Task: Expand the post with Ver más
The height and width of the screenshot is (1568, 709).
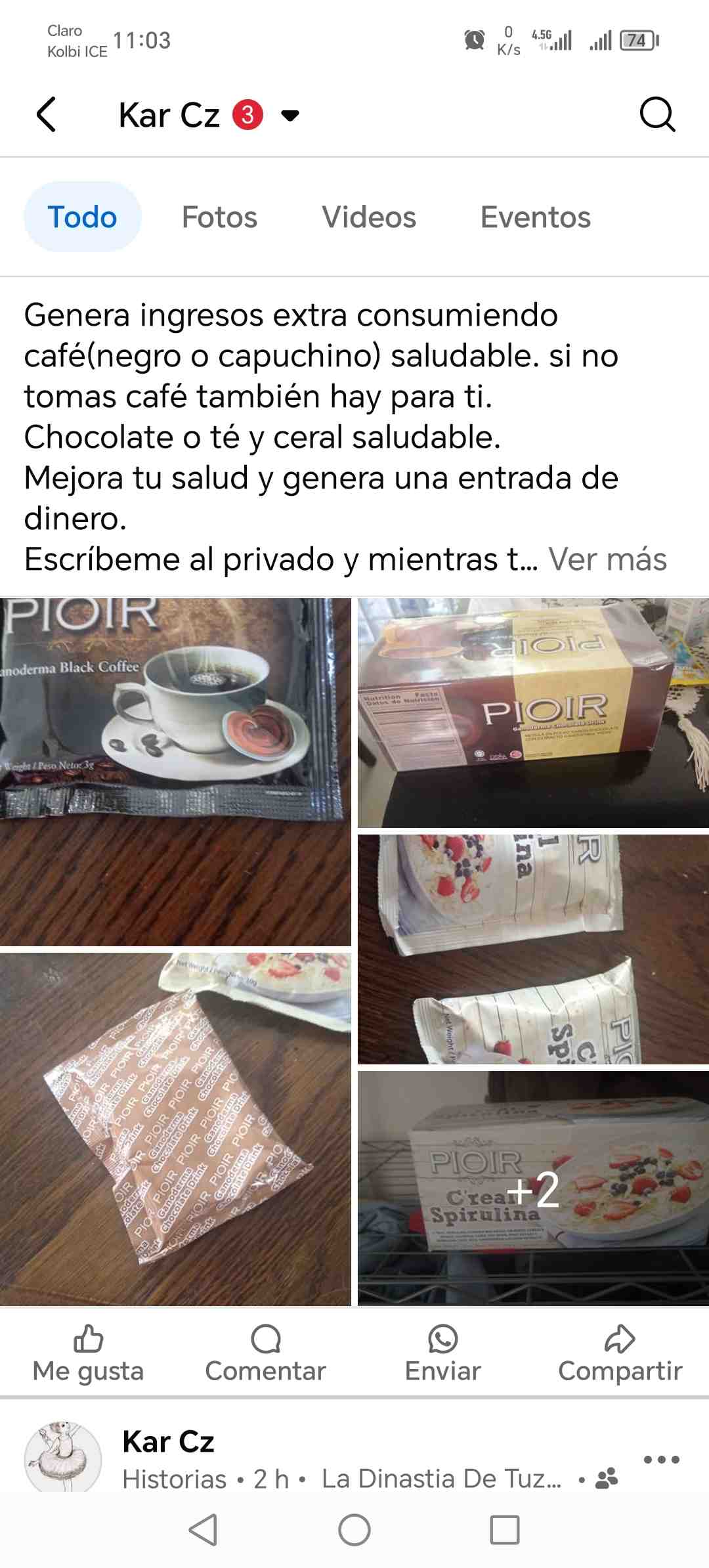Action: pos(607,559)
